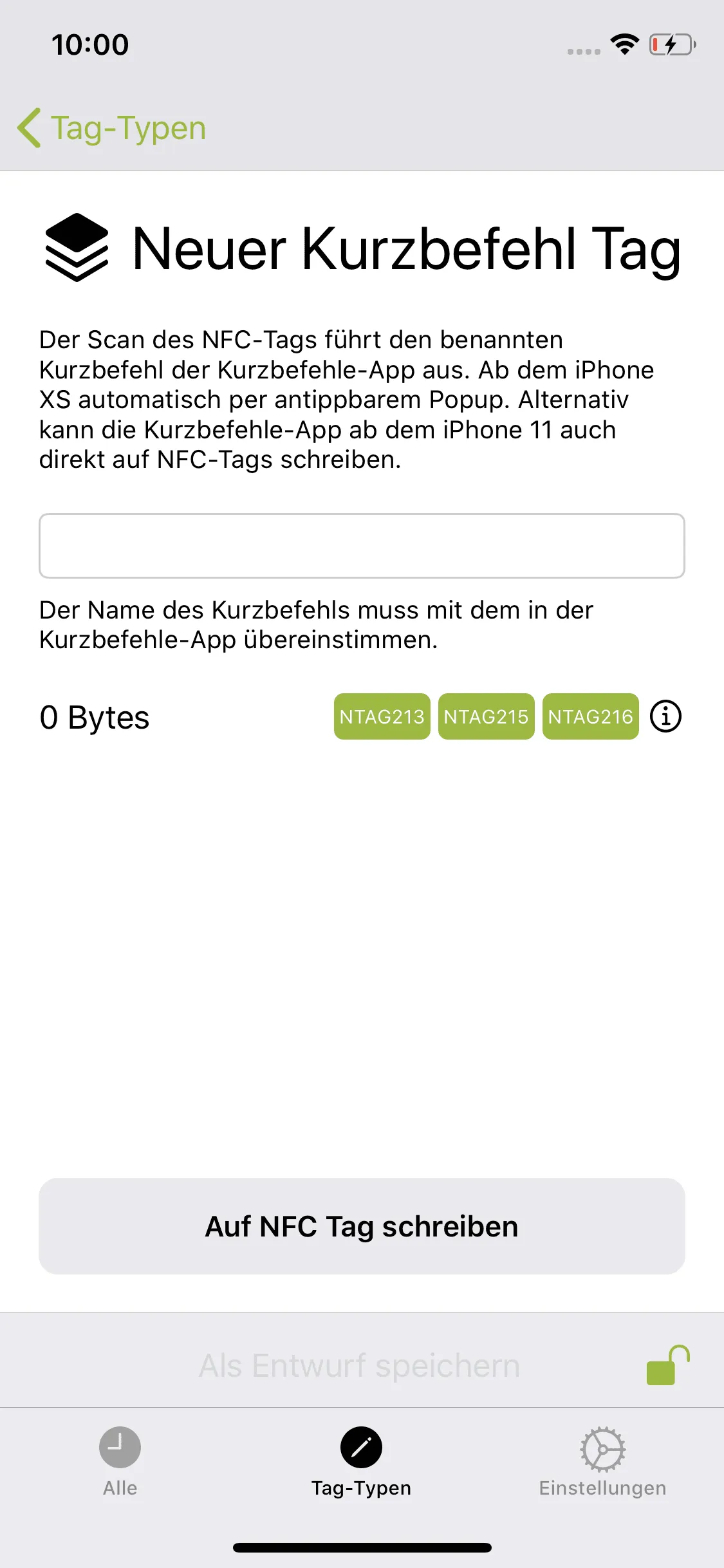Open the tag compatibility info icon
The height and width of the screenshot is (1568, 724).
pyautogui.click(x=665, y=716)
